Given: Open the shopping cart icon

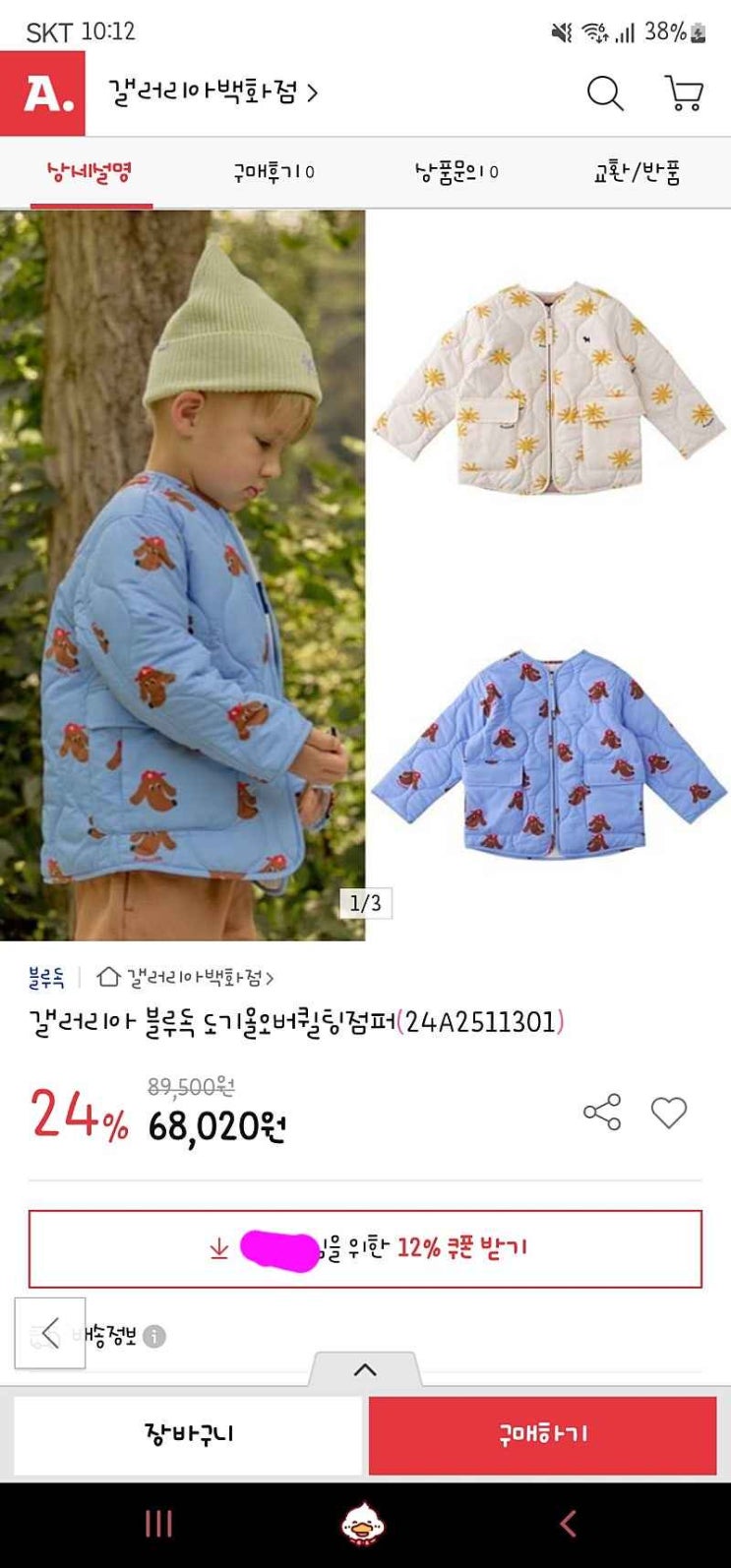Looking at the screenshot, I should click(x=684, y=93).
